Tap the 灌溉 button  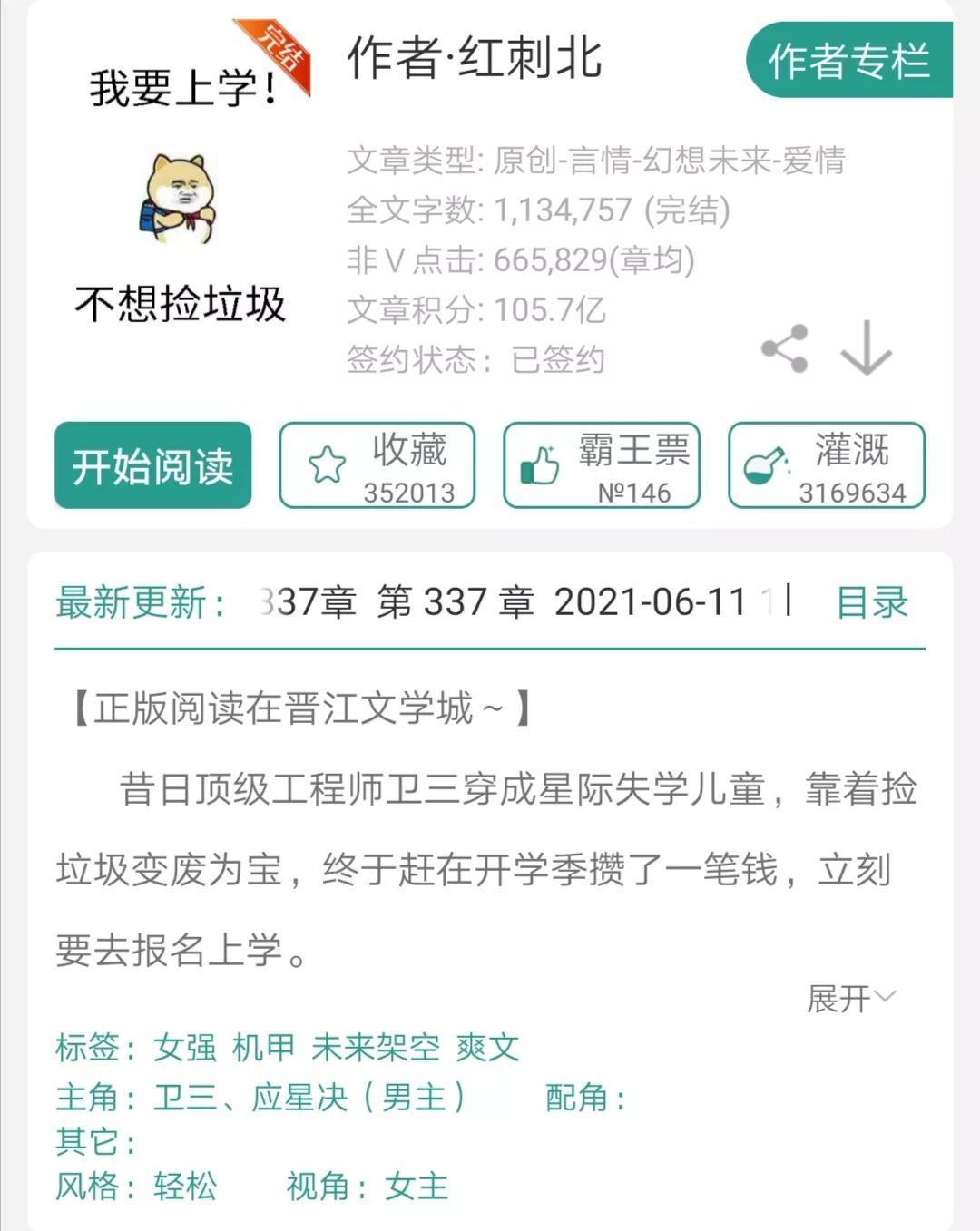pos(826,465)
